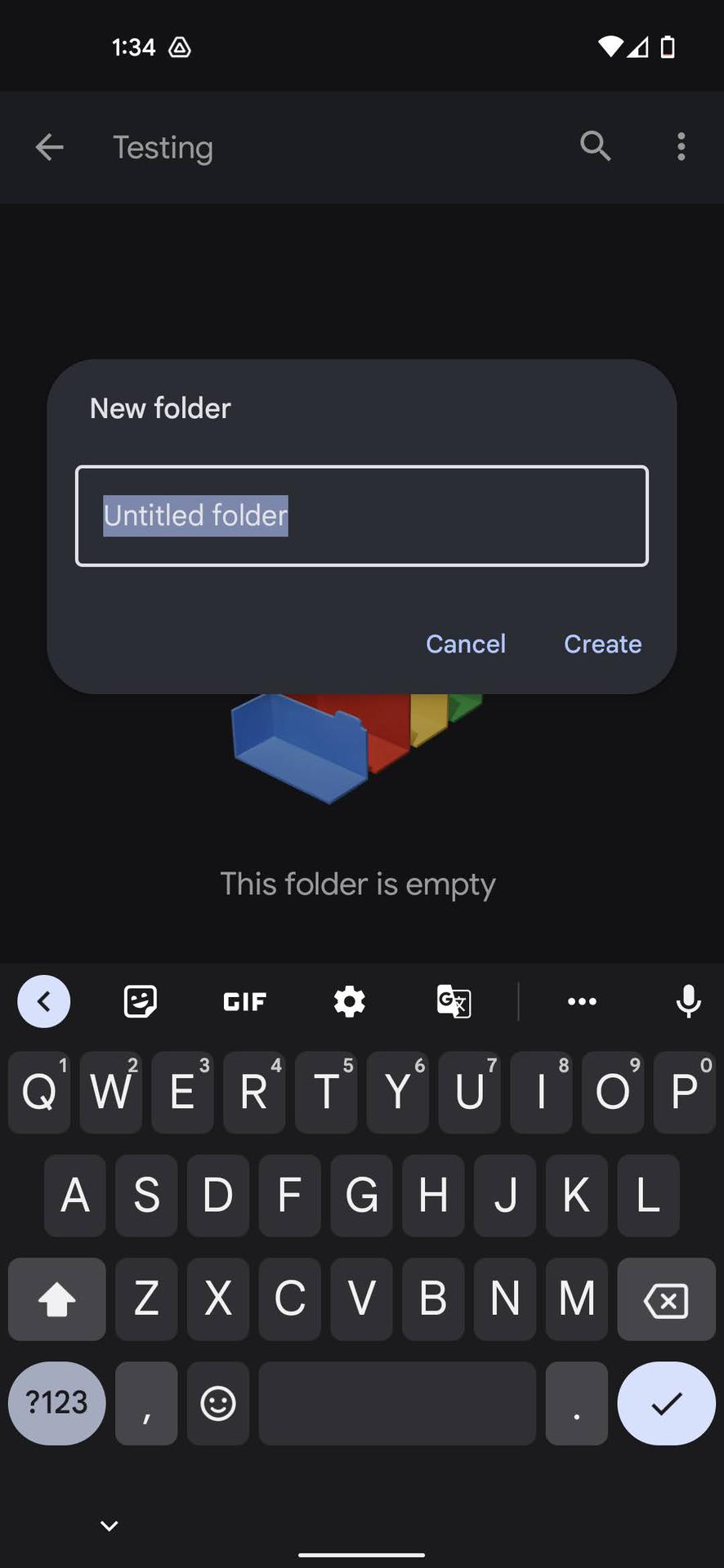Tap Create to make the new folder

602,644
